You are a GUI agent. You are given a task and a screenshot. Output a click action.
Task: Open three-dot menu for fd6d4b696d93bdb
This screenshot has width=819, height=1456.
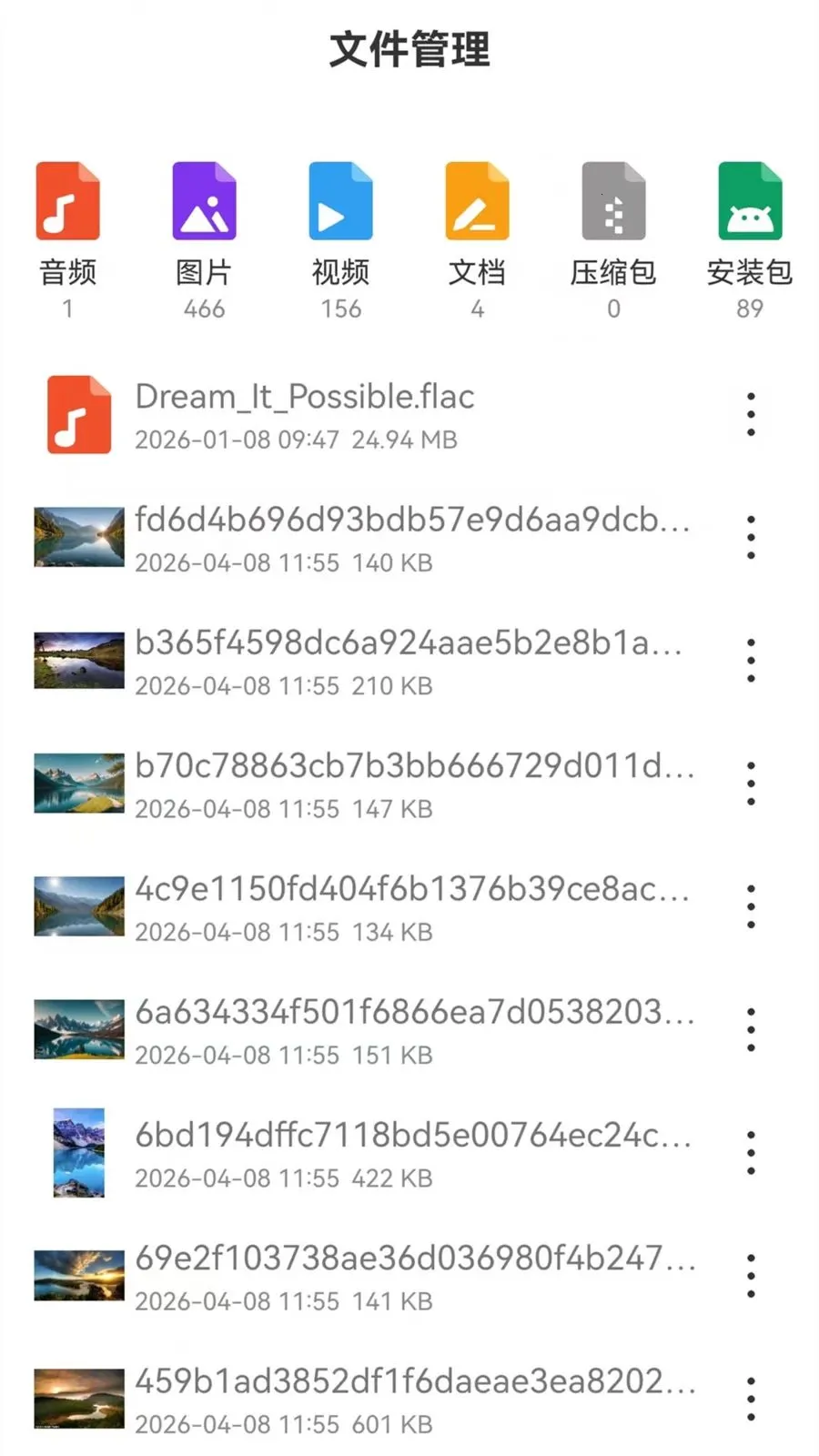tap(750, 537)
